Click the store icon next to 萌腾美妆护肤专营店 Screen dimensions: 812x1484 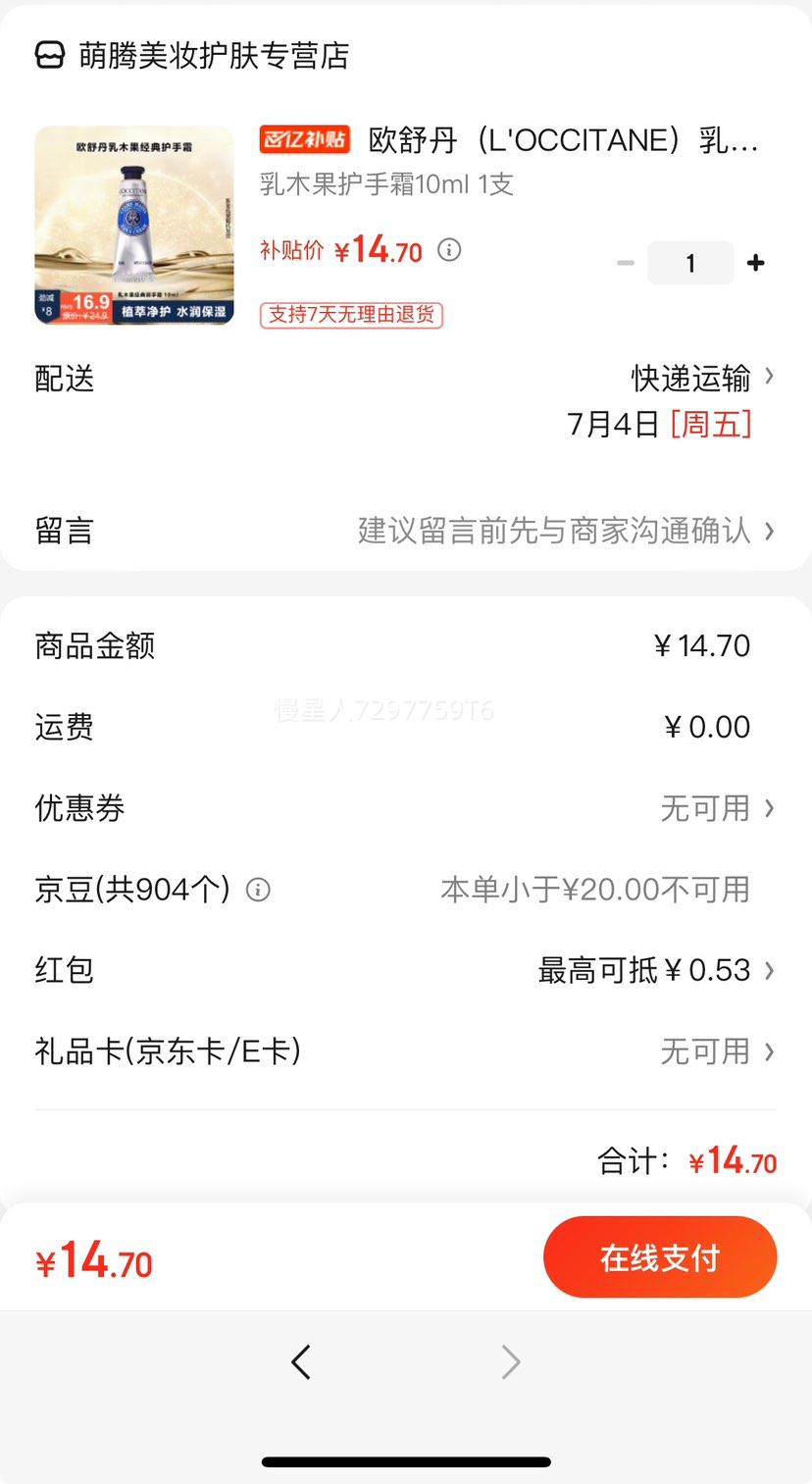coord(47,57)
